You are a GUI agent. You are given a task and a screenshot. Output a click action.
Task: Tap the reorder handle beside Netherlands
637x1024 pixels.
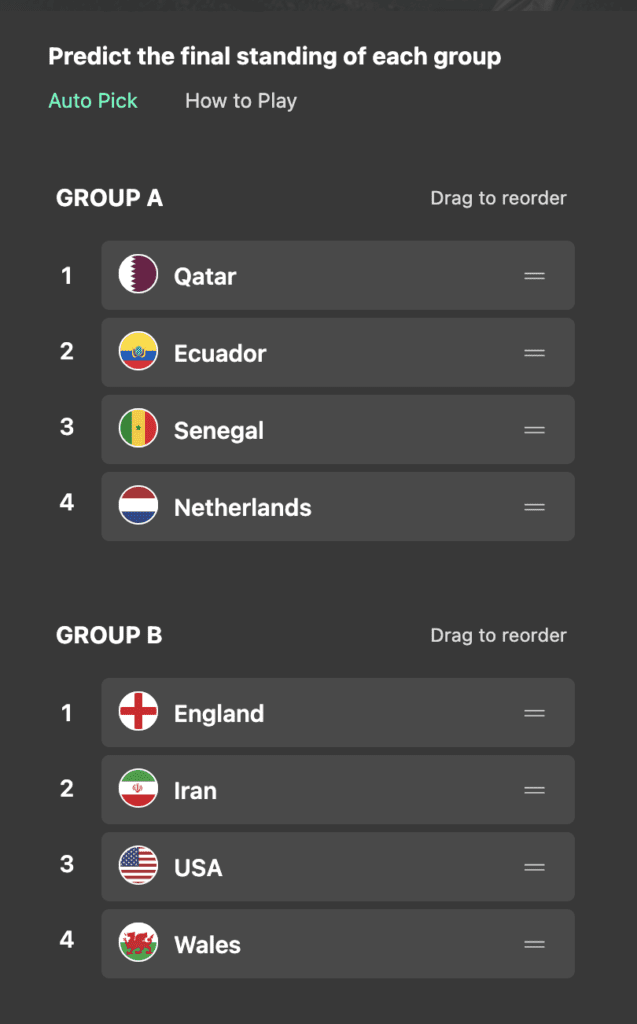point(534,507)
